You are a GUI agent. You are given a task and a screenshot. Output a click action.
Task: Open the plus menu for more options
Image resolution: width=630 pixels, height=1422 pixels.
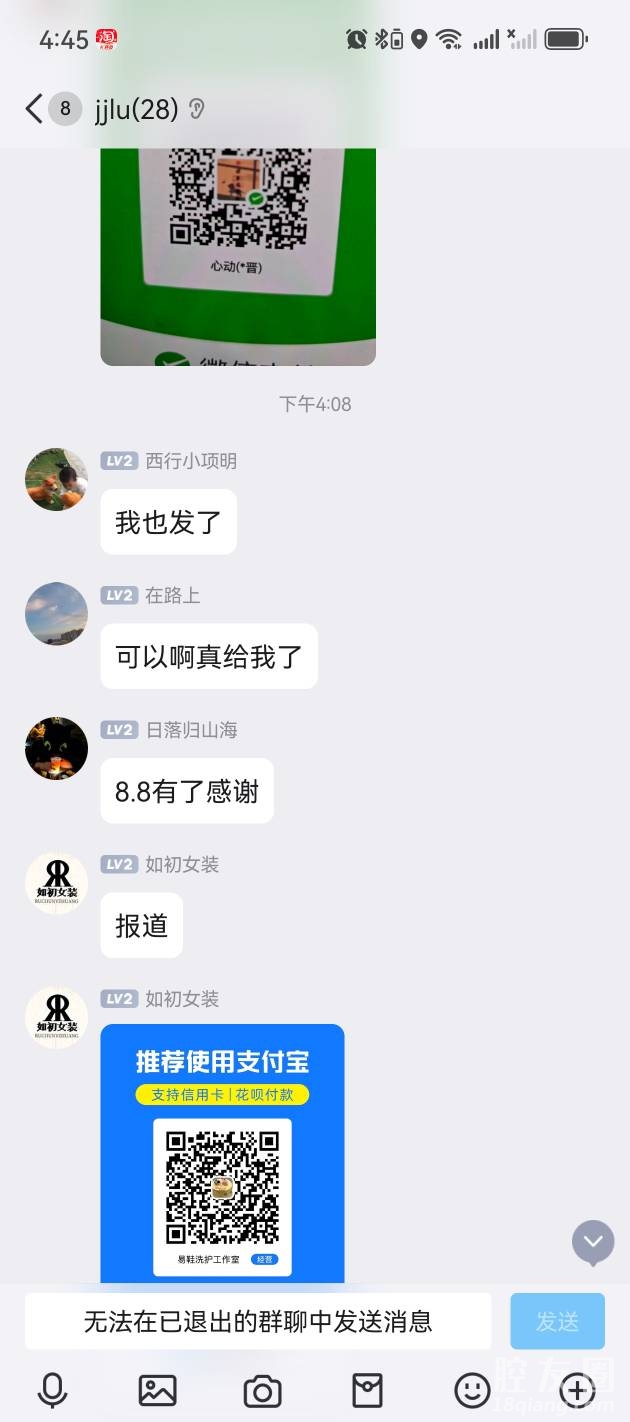(577, 1390)
